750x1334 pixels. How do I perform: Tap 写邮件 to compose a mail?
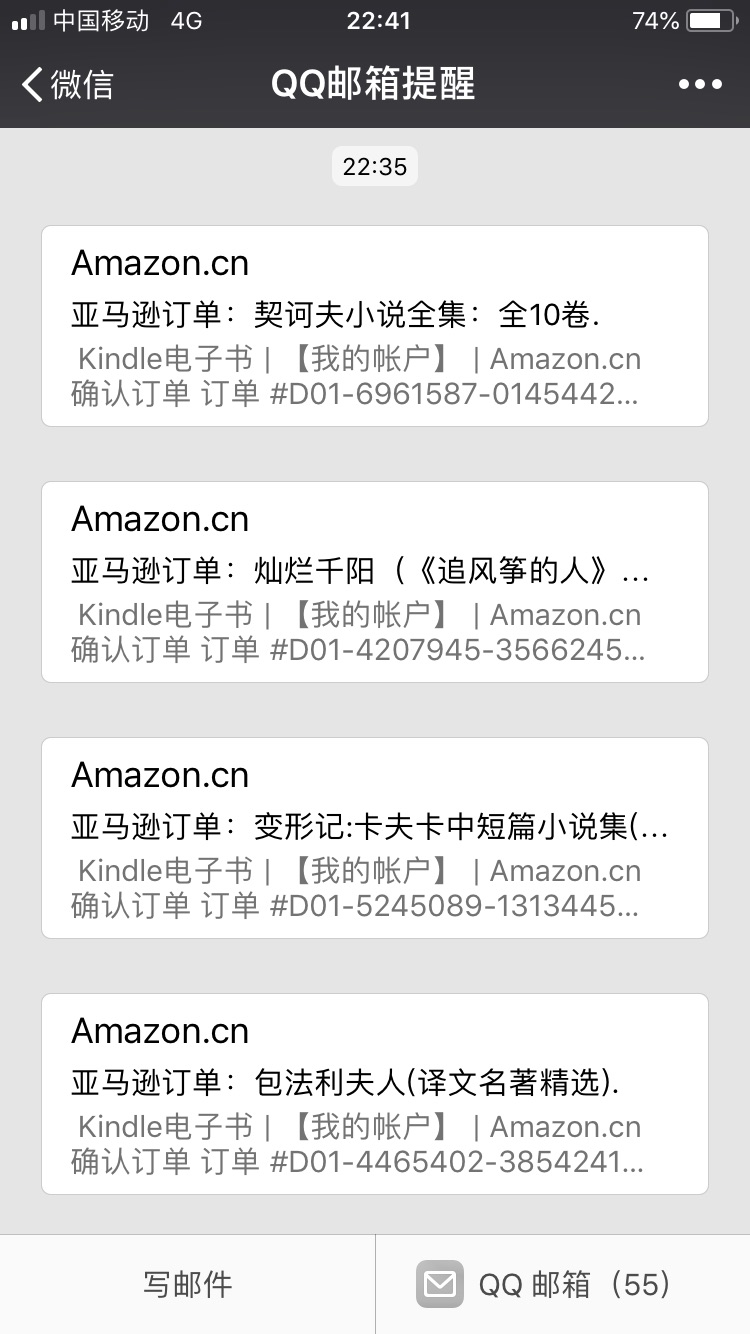click(x=187, y=1284)
